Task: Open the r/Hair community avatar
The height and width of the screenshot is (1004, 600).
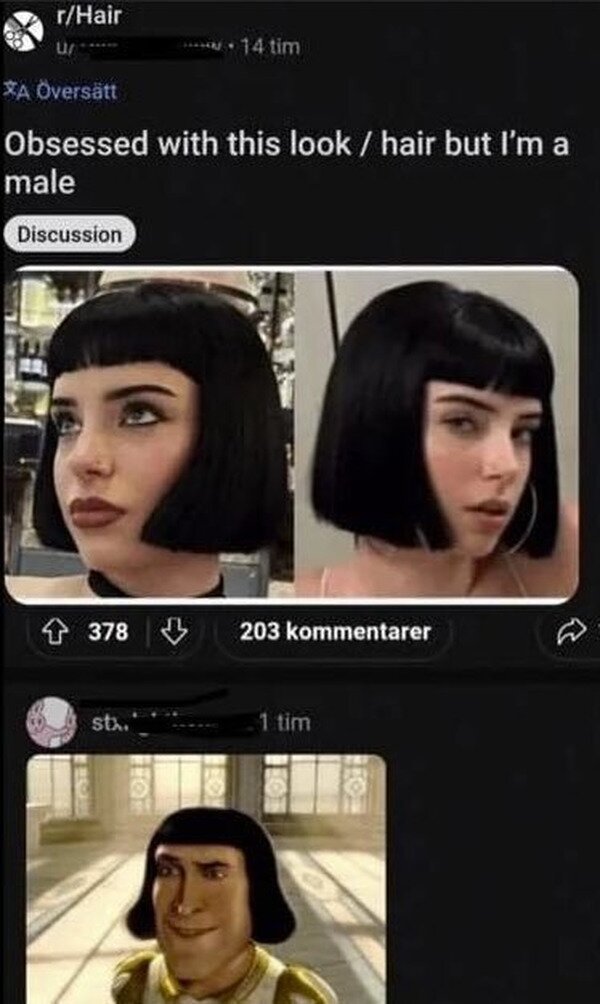Action: pyautogui.click(x=23, y=31)
